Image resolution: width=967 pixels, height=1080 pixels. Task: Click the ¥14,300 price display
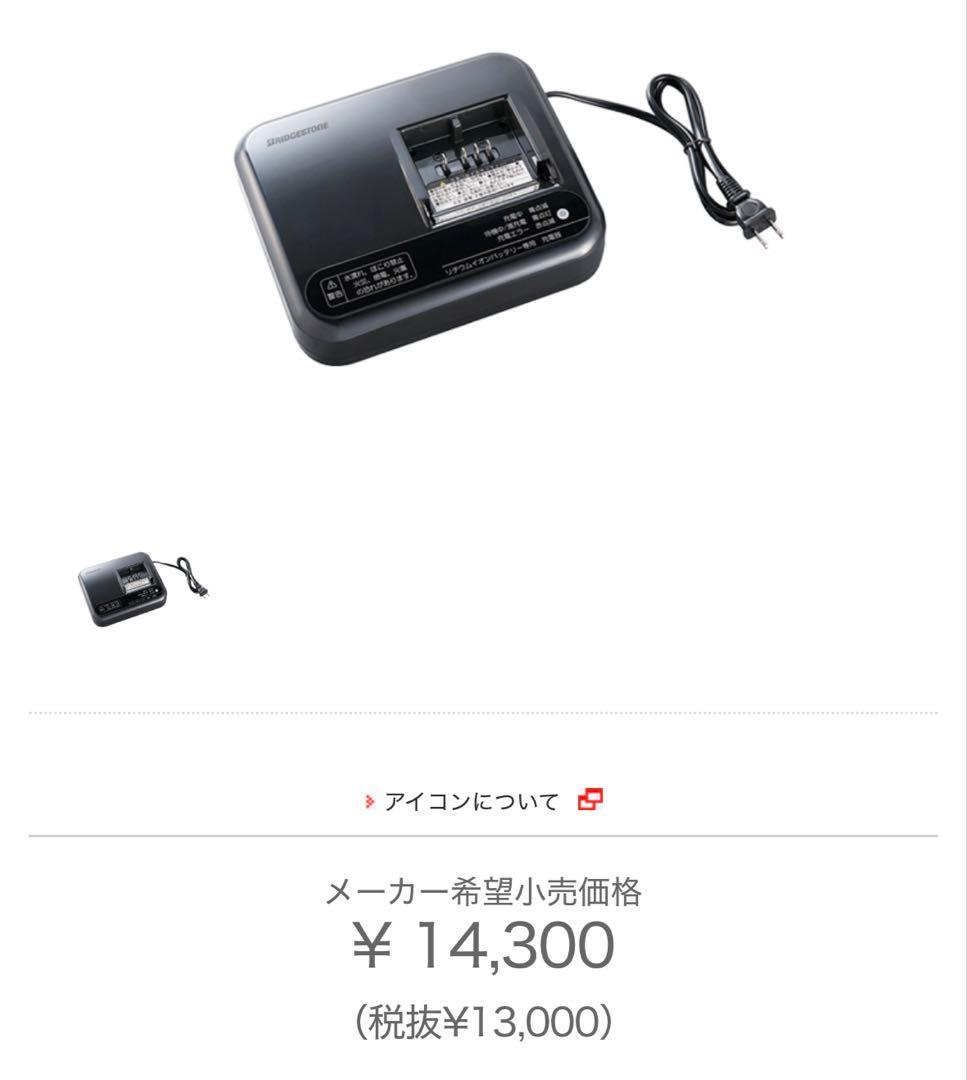tap(483, 945)
